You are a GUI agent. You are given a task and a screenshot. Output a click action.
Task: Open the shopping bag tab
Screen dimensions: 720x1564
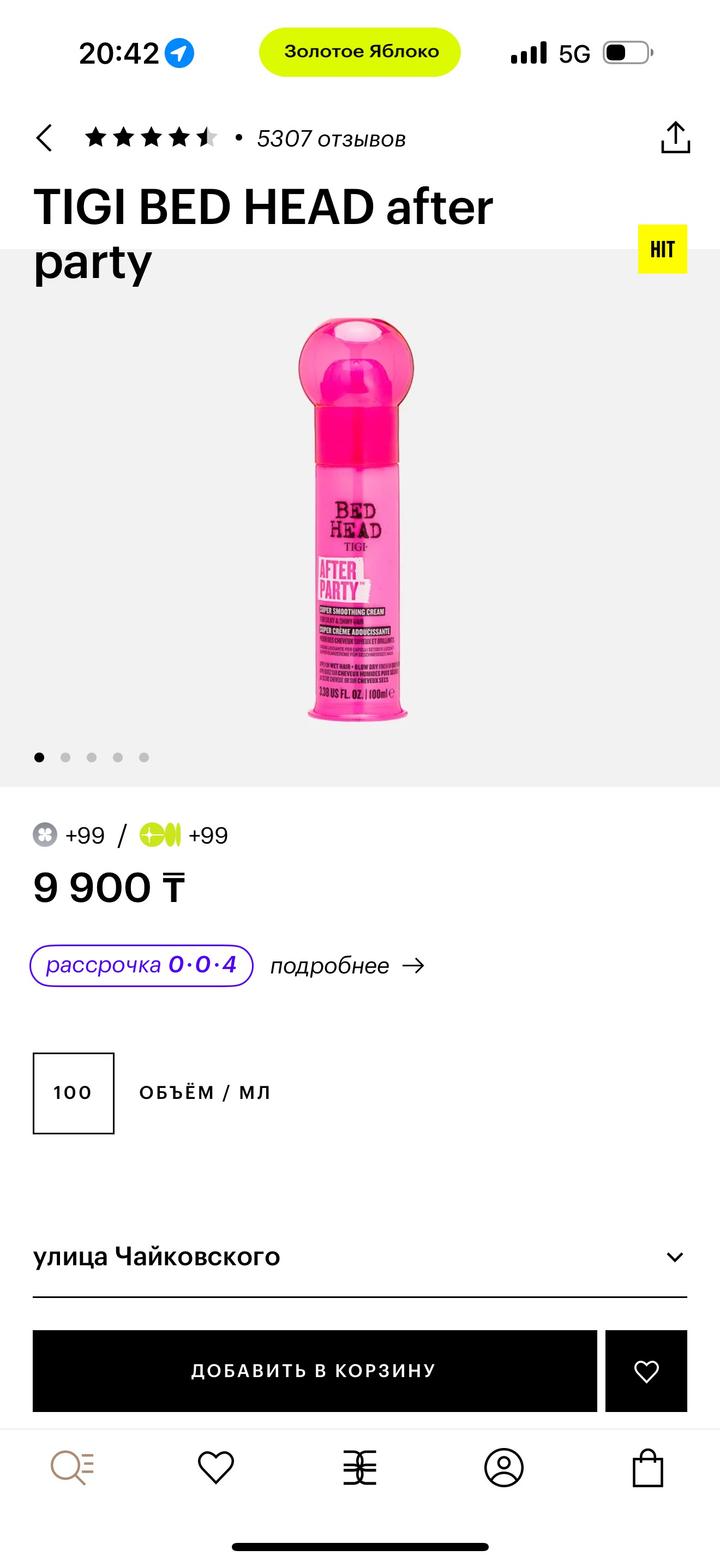point(648,1467)
